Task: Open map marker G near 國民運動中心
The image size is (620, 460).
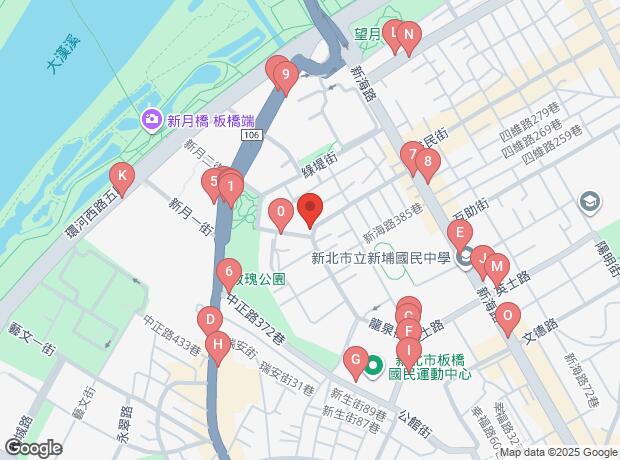Action: point(355,359)
